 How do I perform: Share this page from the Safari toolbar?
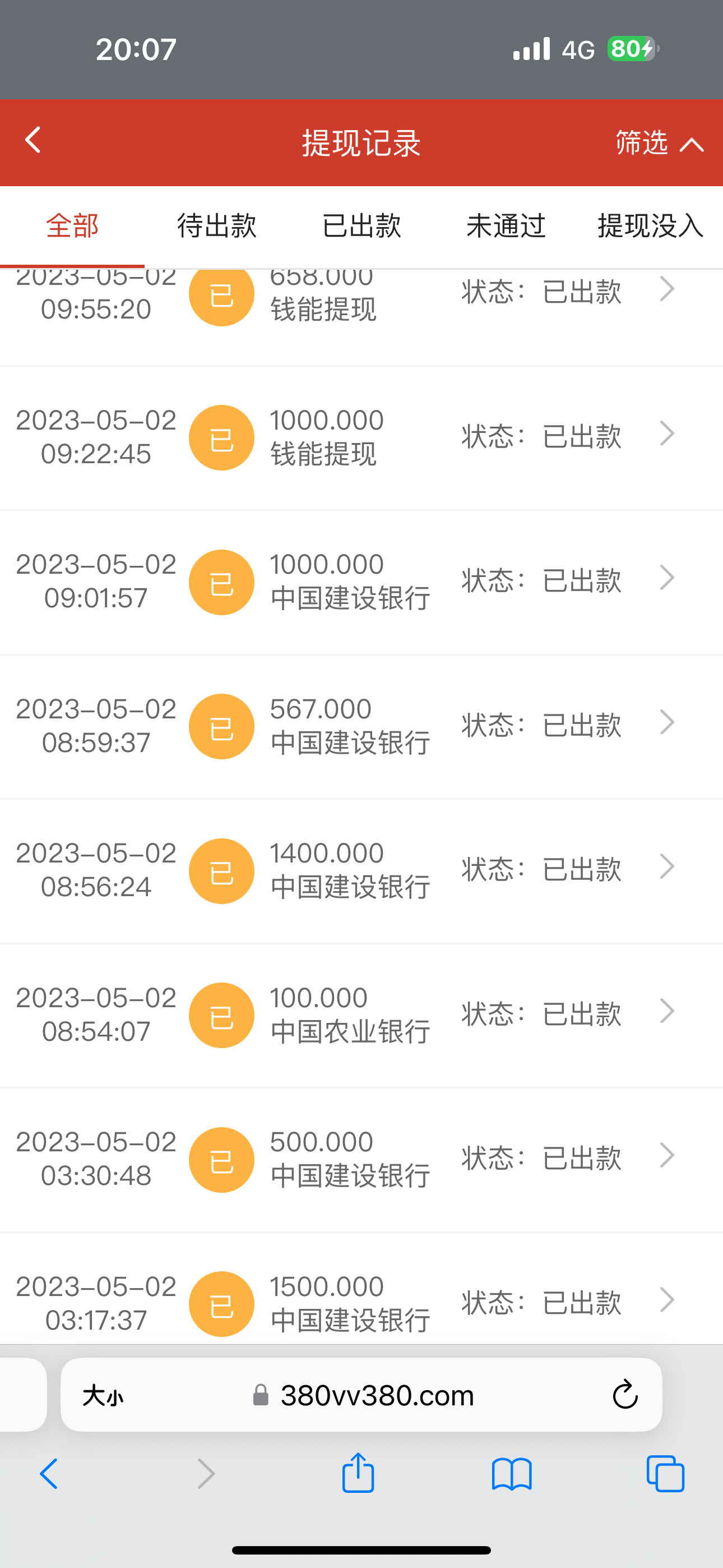[358, 1473]
